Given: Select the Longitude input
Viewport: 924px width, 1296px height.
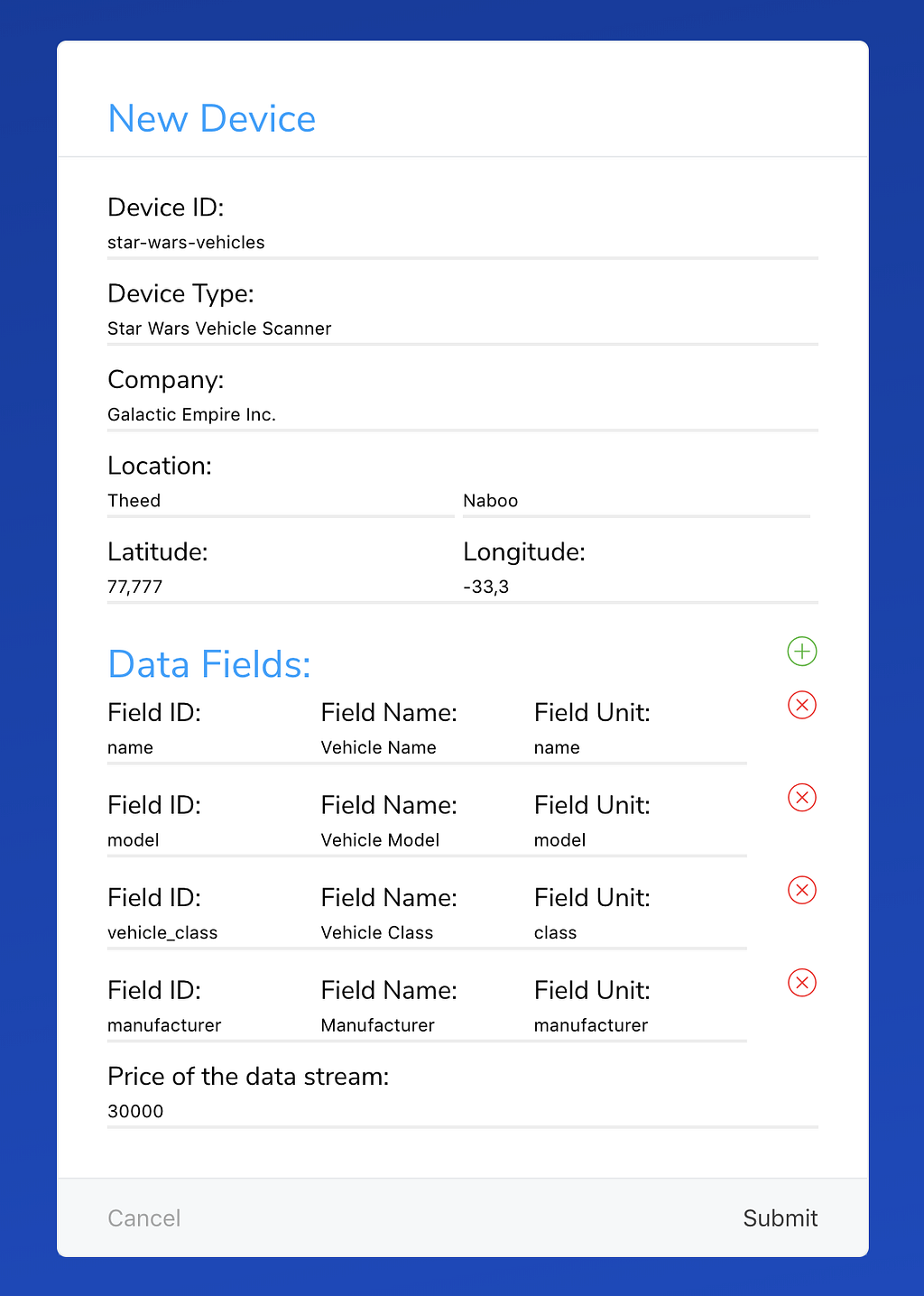Looking at the screenshot, I should 640,587.
